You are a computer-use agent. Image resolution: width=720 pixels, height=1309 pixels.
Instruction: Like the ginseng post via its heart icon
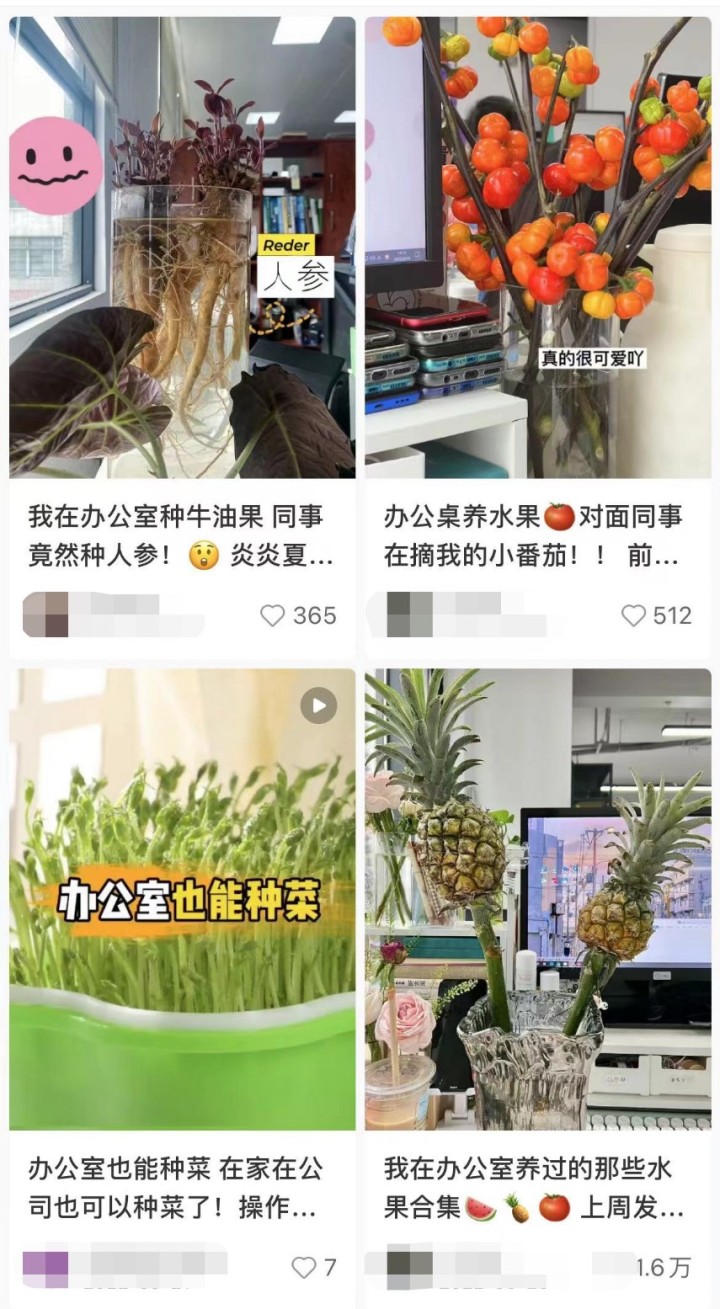coord(271,617)
